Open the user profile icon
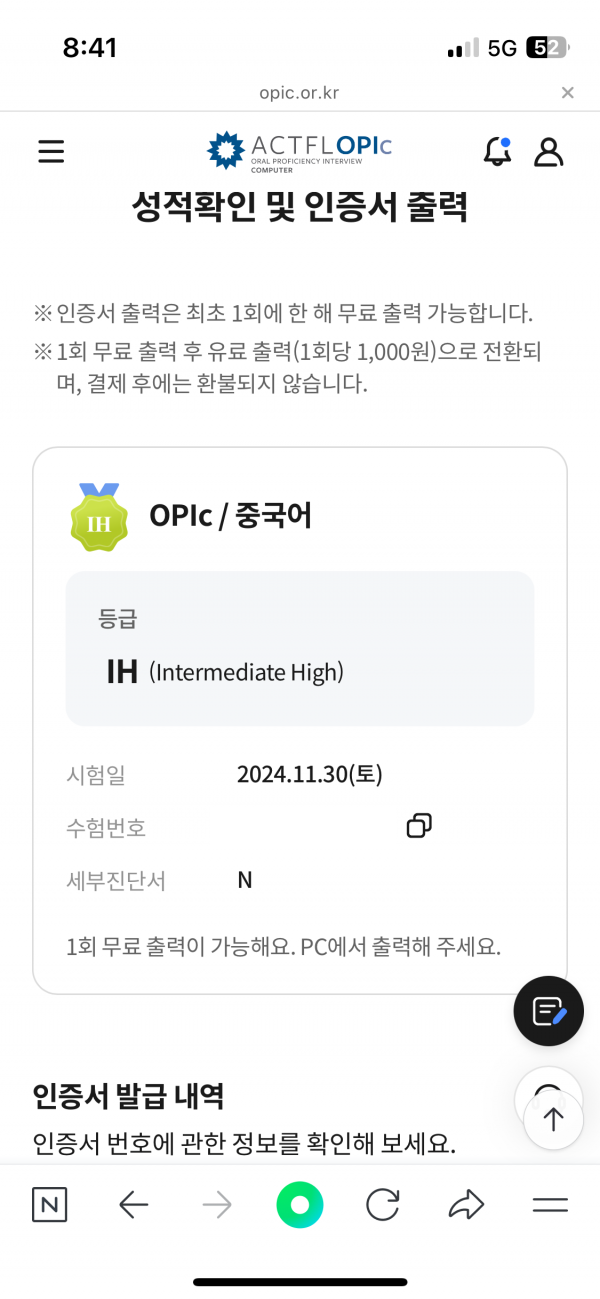 coord(549,151)
